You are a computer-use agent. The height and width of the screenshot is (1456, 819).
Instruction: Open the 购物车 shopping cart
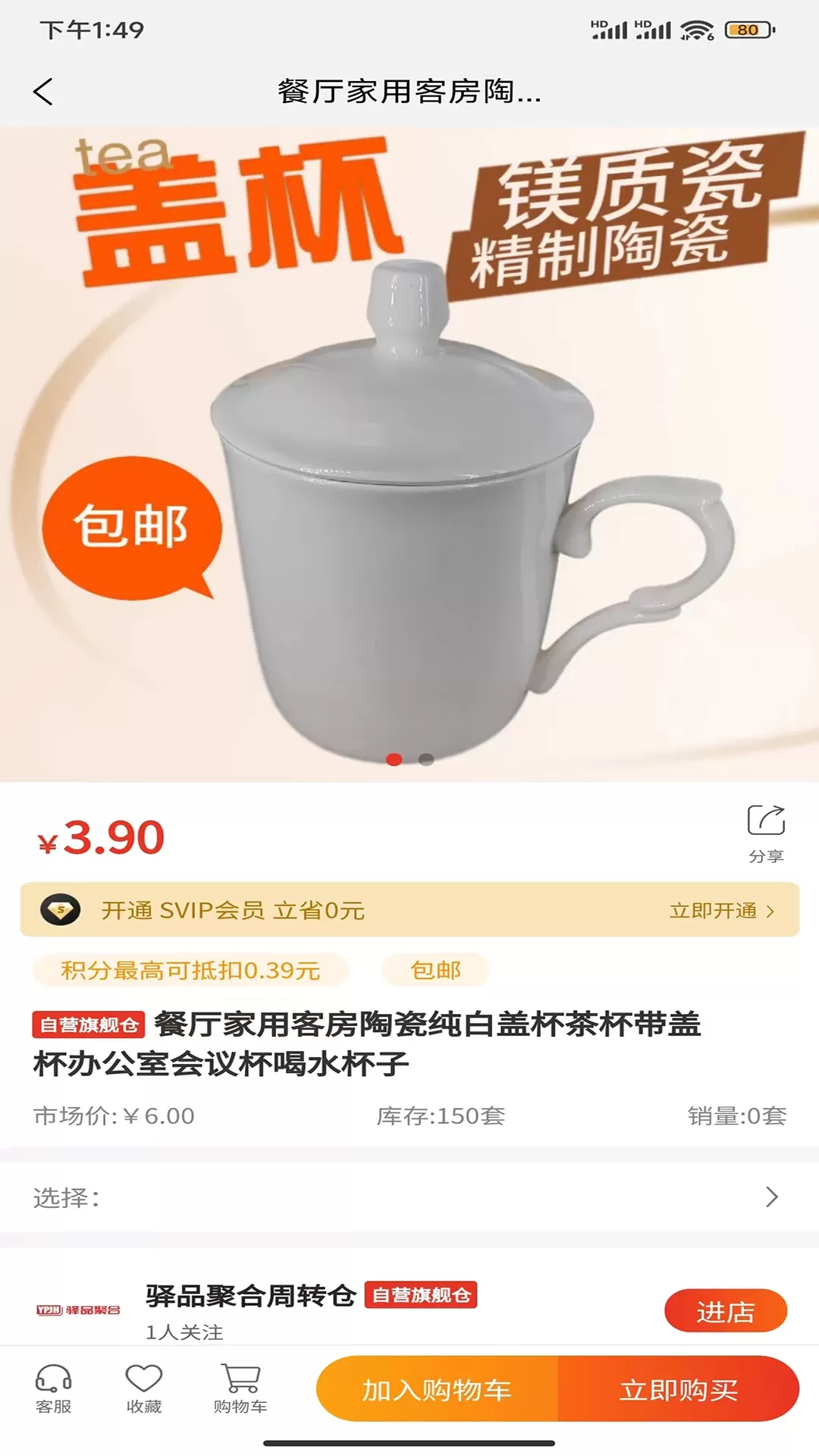click(x=240, y=1389)
